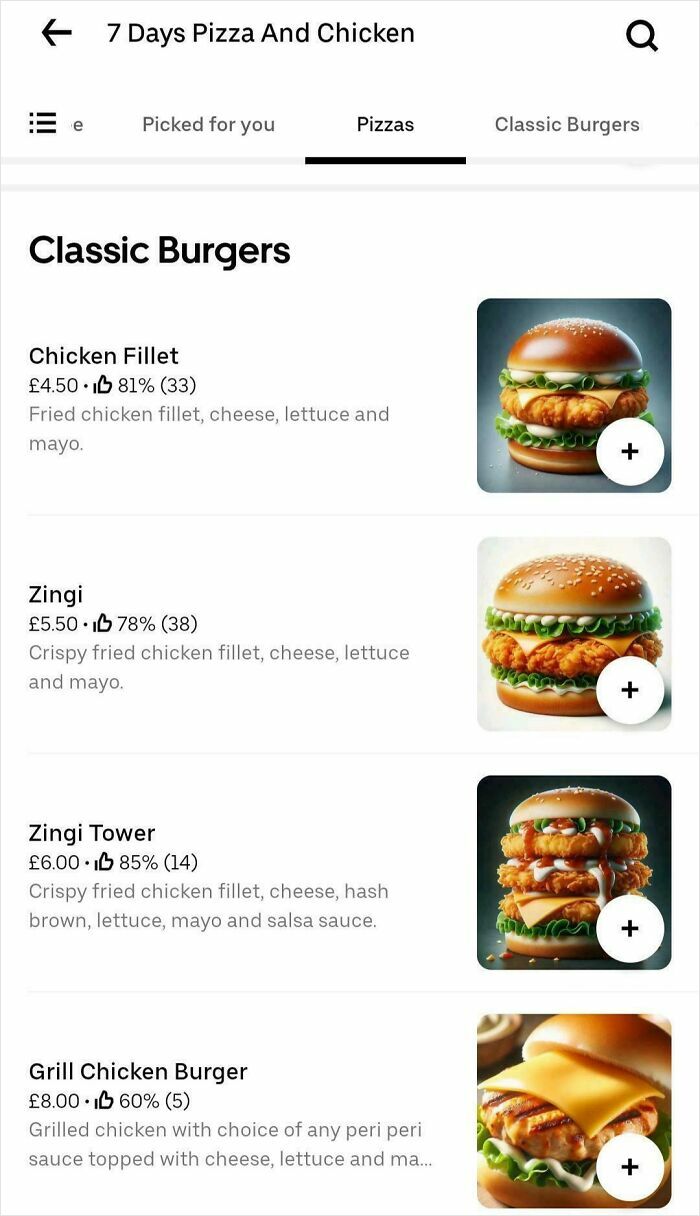Viewport: 700px width, 1216px height.
Task: Add Zingi Tower to your order
Action: tap(630, 929)
